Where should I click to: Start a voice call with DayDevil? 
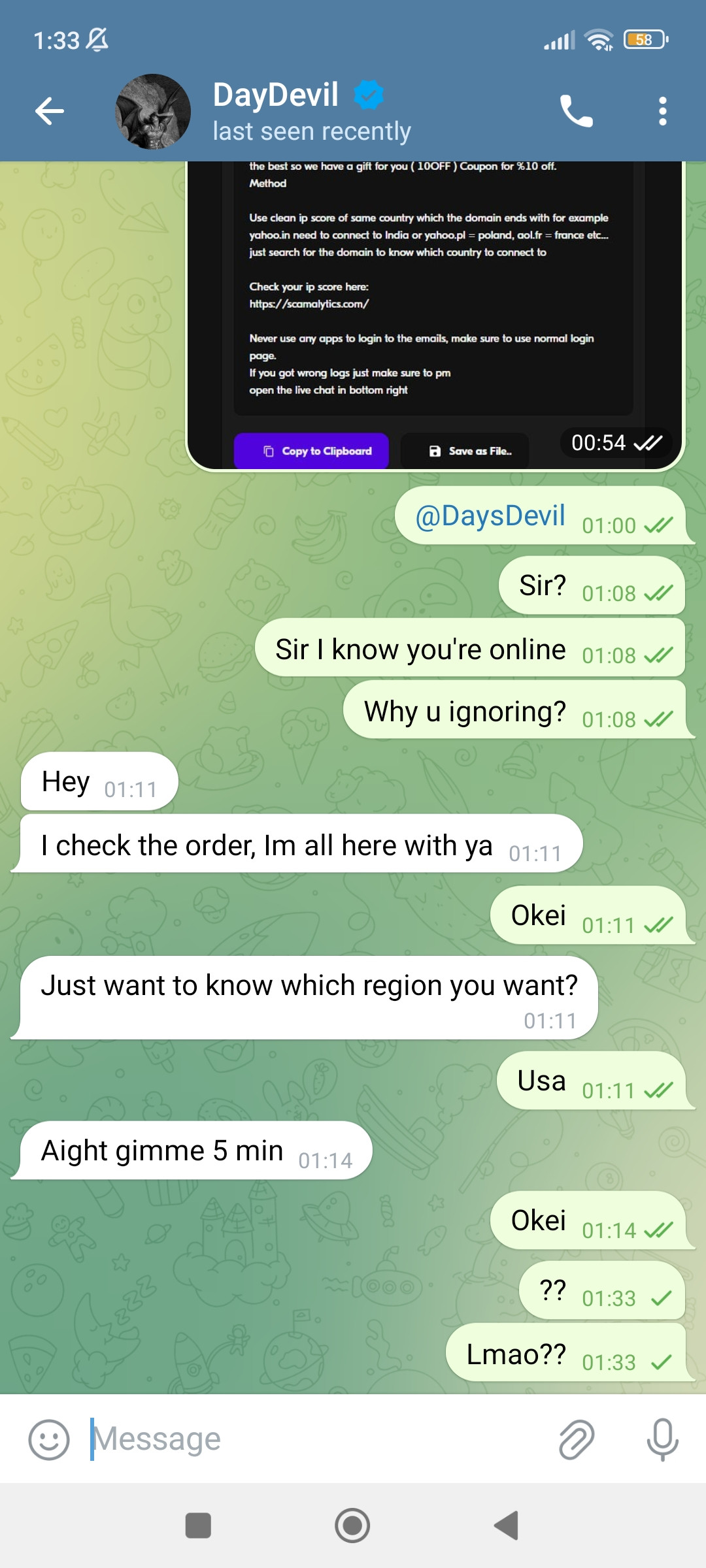click(x=576, y=111)
